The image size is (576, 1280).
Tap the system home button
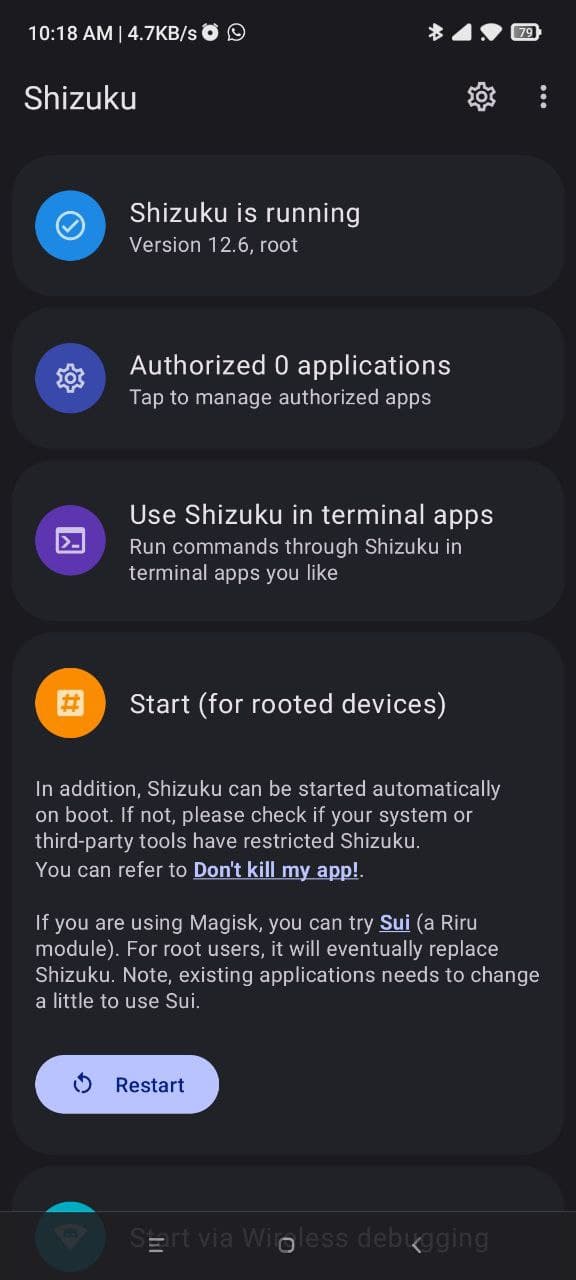pos(286,1245)
